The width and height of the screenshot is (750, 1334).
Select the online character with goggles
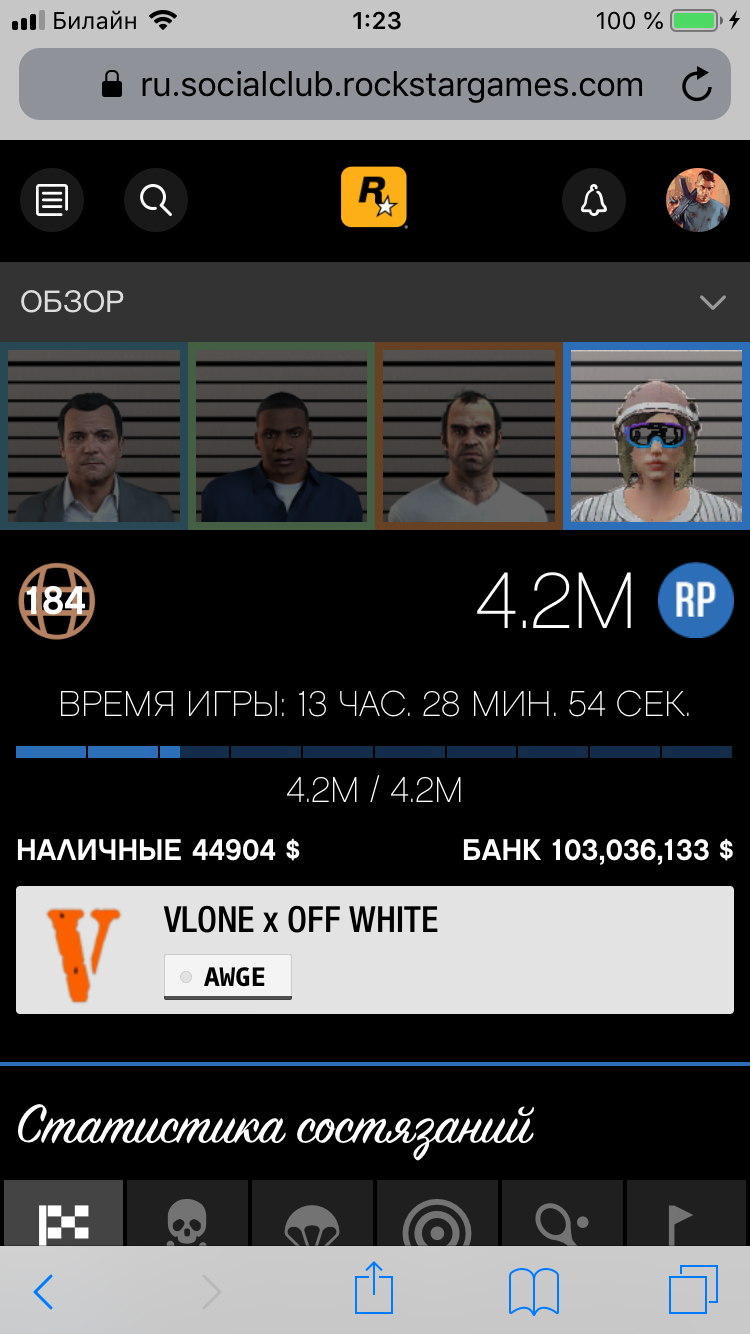(x=657, y=436)
